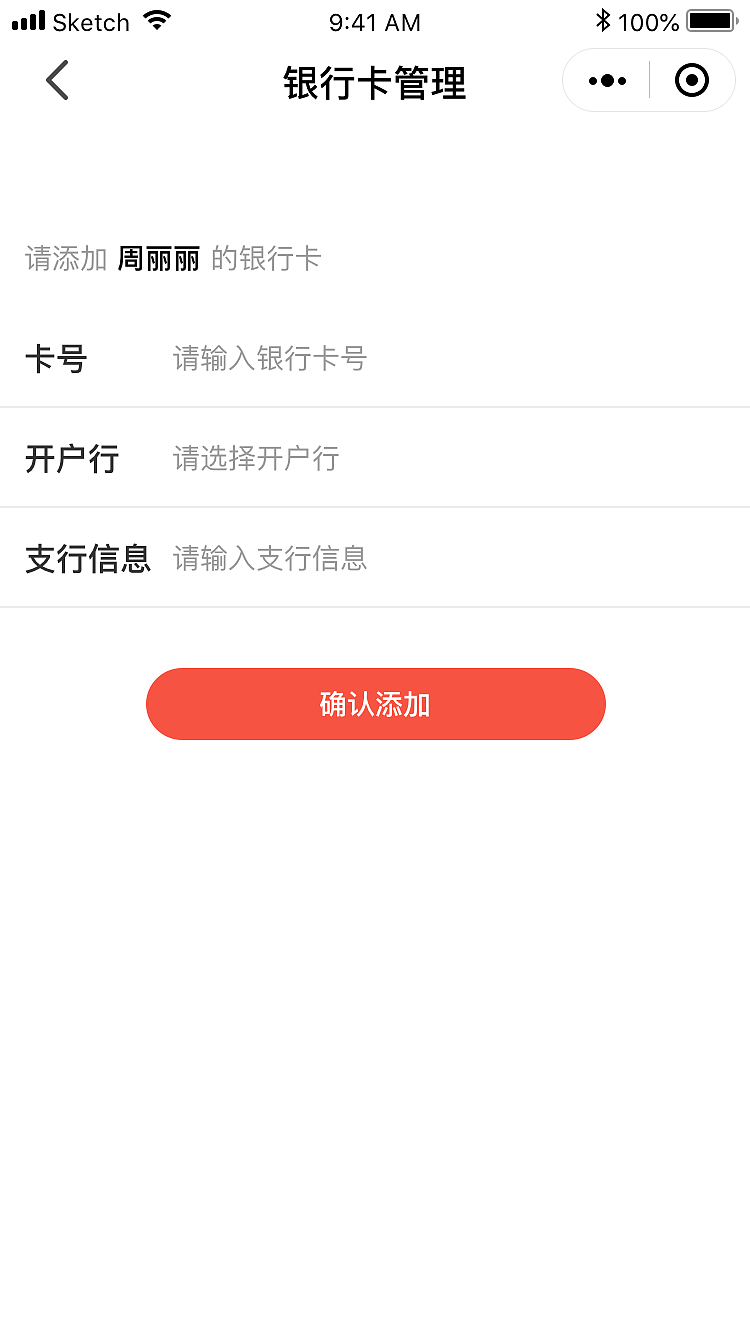
Task: Click the 支行信息 field label
Action: [x=88, y=560]
